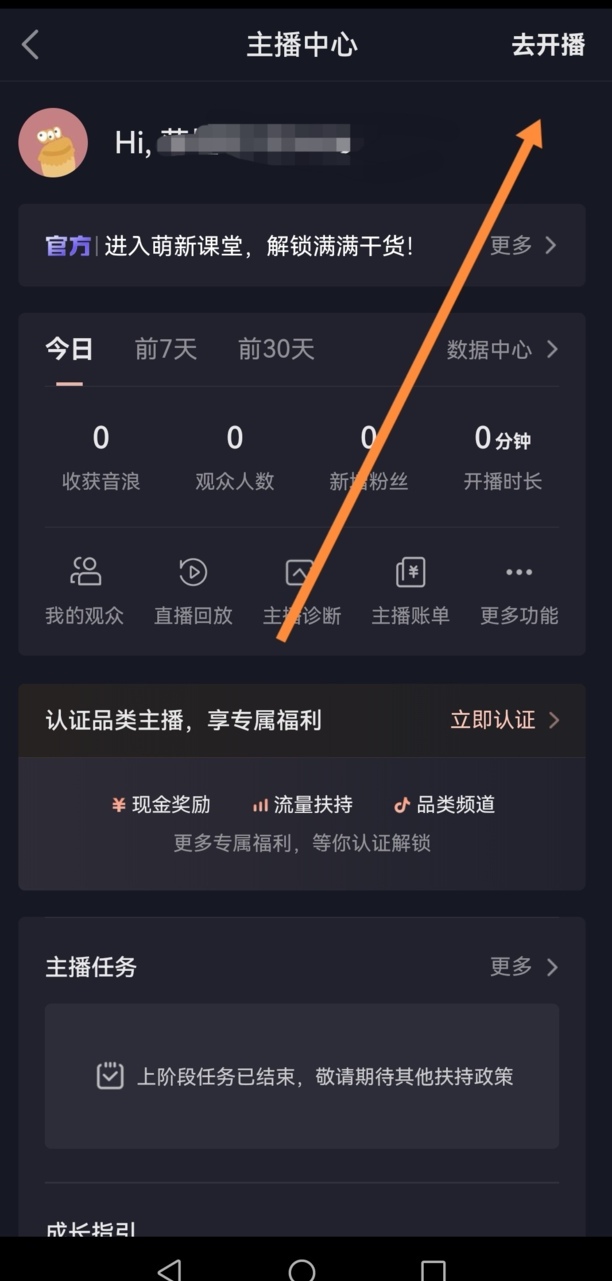The height and width of the screenshot is (1281, 612).
Task: View 更多 in 主播任务
Action: pos(523,967)
